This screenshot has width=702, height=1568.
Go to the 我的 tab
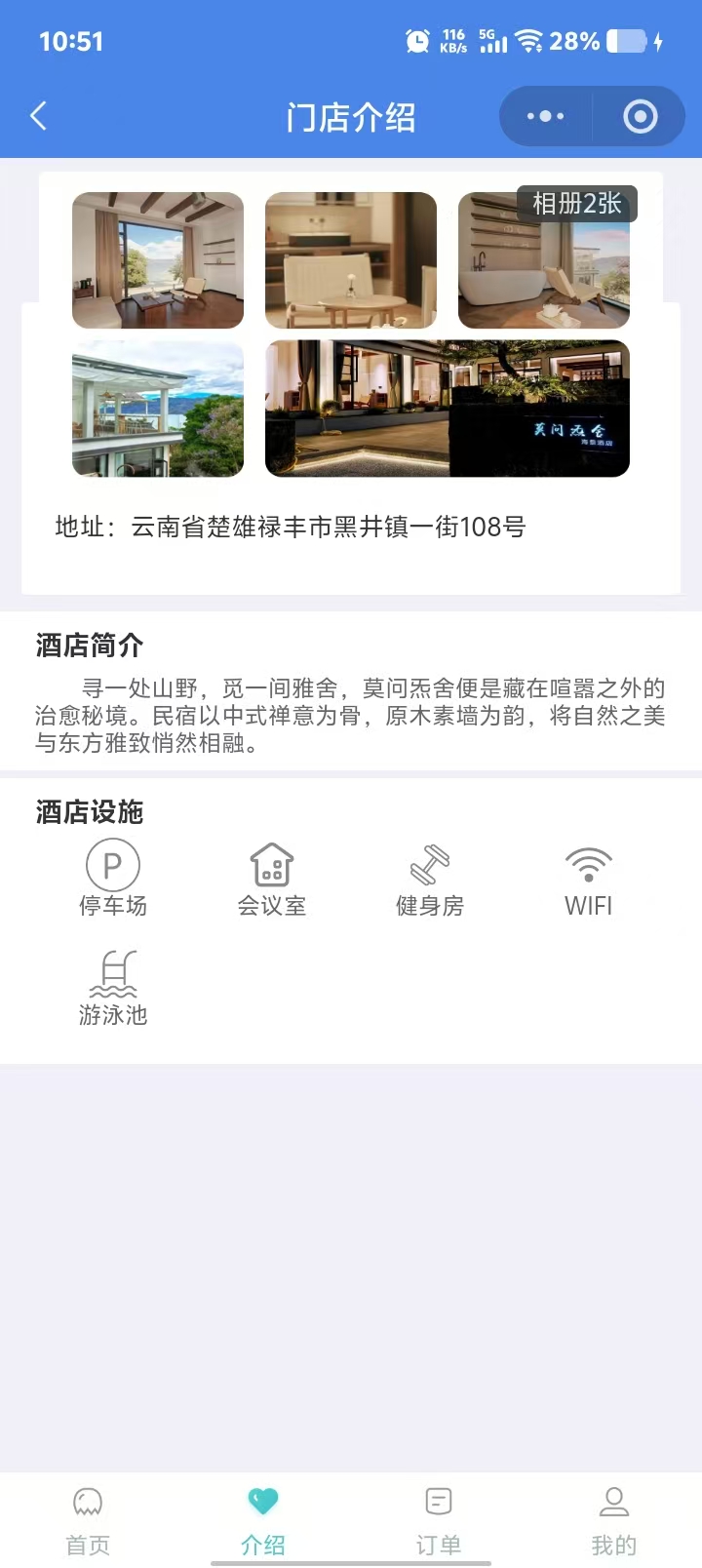[613, 1519]
